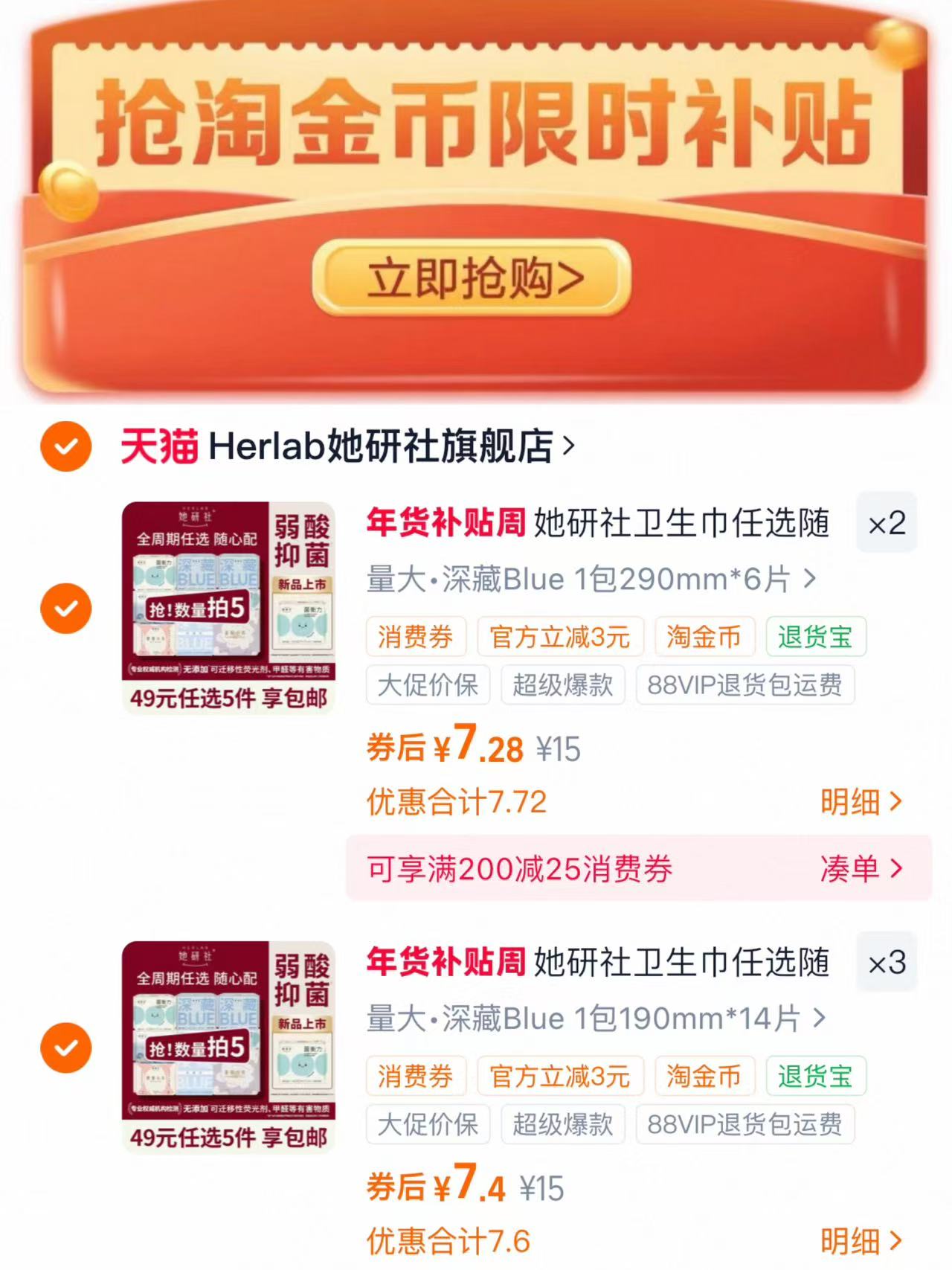Click the 大促价保 badge on second item

[x=427, y=1125]
